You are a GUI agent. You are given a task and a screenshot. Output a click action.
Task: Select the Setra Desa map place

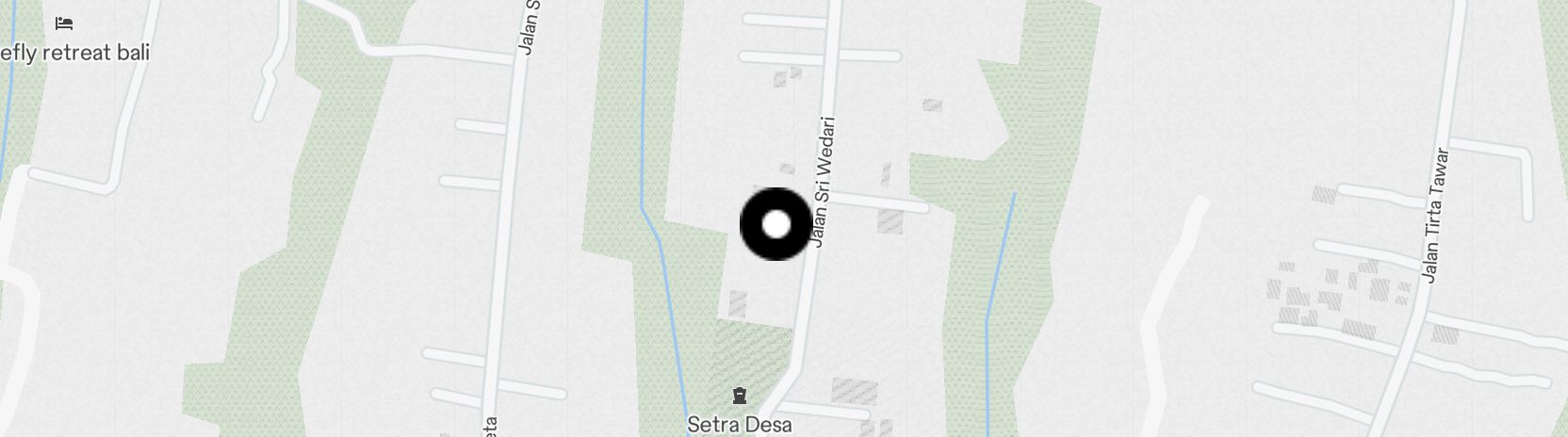click(x=740, y=396)
